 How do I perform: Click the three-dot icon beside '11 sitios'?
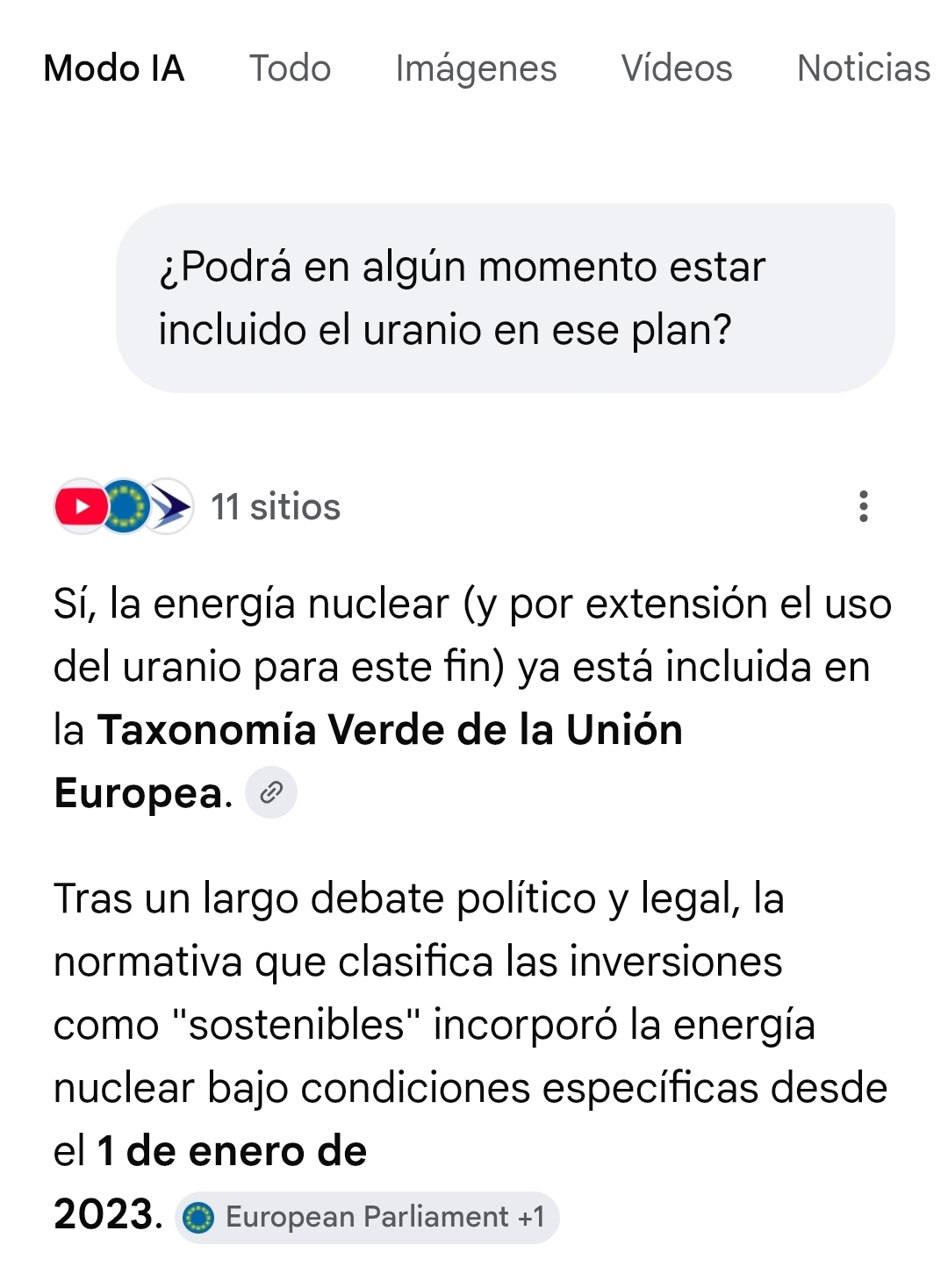[x=865, y=507]
